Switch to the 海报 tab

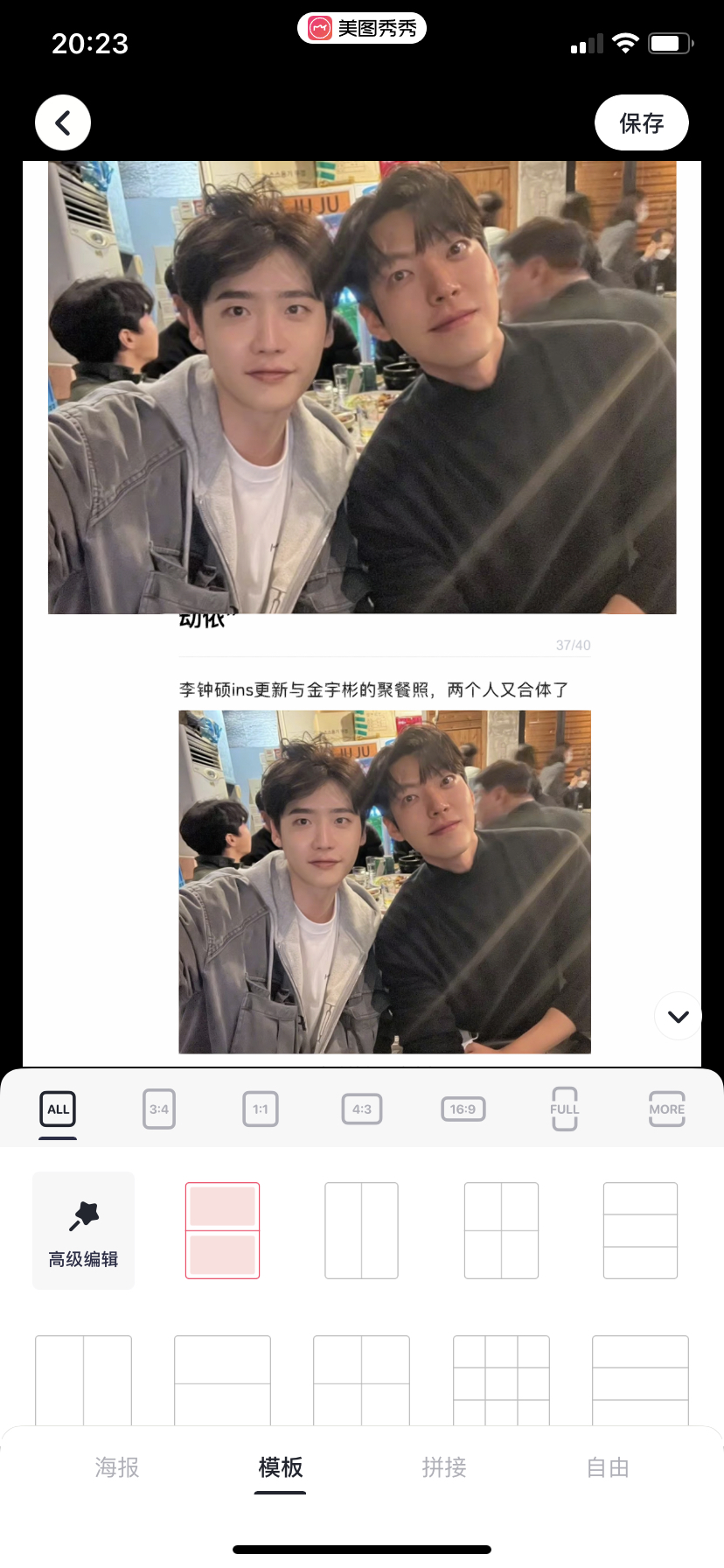point(117,1467)
